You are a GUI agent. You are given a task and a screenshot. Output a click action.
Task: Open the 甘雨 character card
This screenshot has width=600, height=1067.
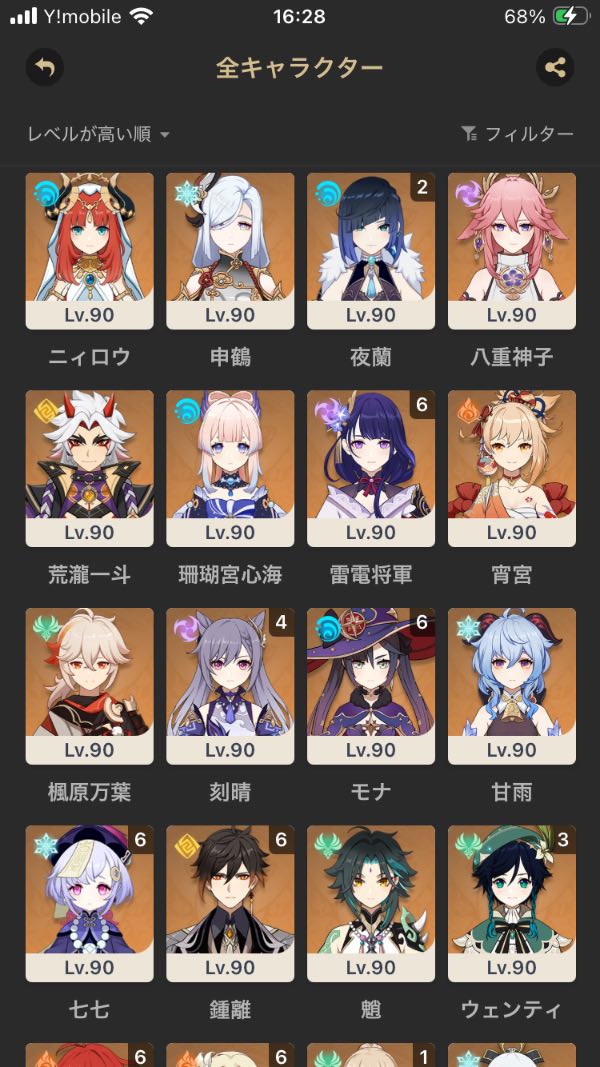click(512, 685)
